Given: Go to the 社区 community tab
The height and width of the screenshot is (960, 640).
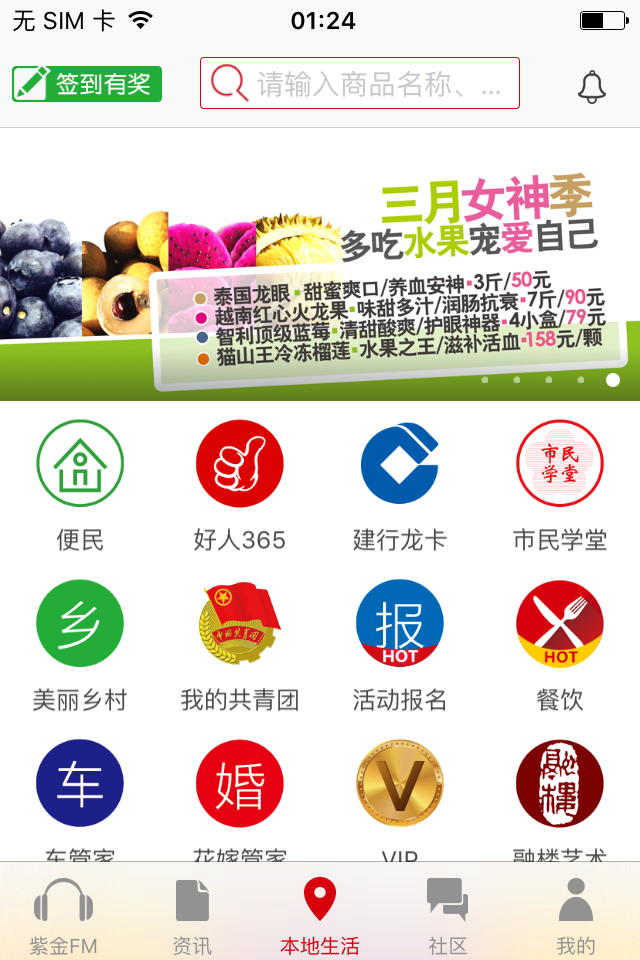Looking at the screenshot, I should 447,915.
